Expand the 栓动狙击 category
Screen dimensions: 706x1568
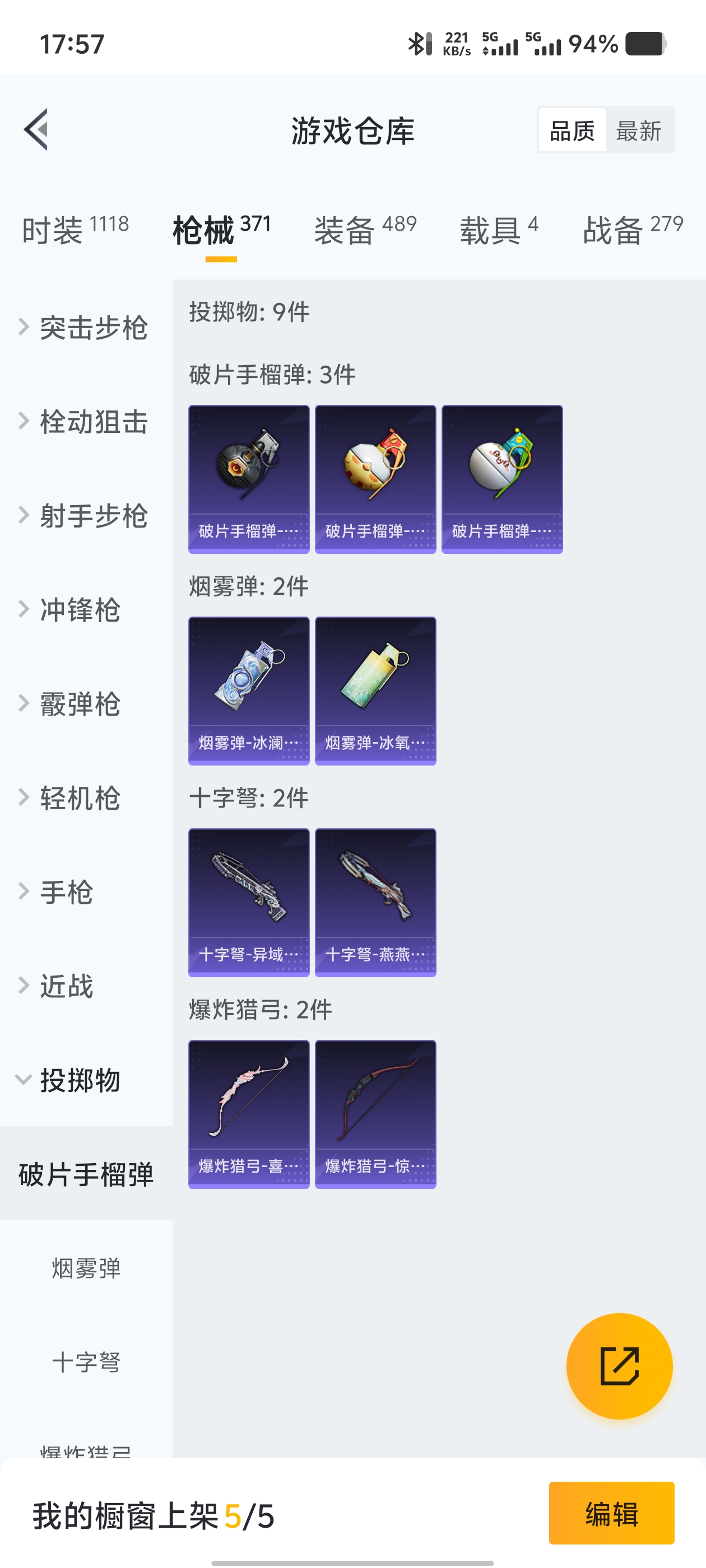click(x=85, y=422)
